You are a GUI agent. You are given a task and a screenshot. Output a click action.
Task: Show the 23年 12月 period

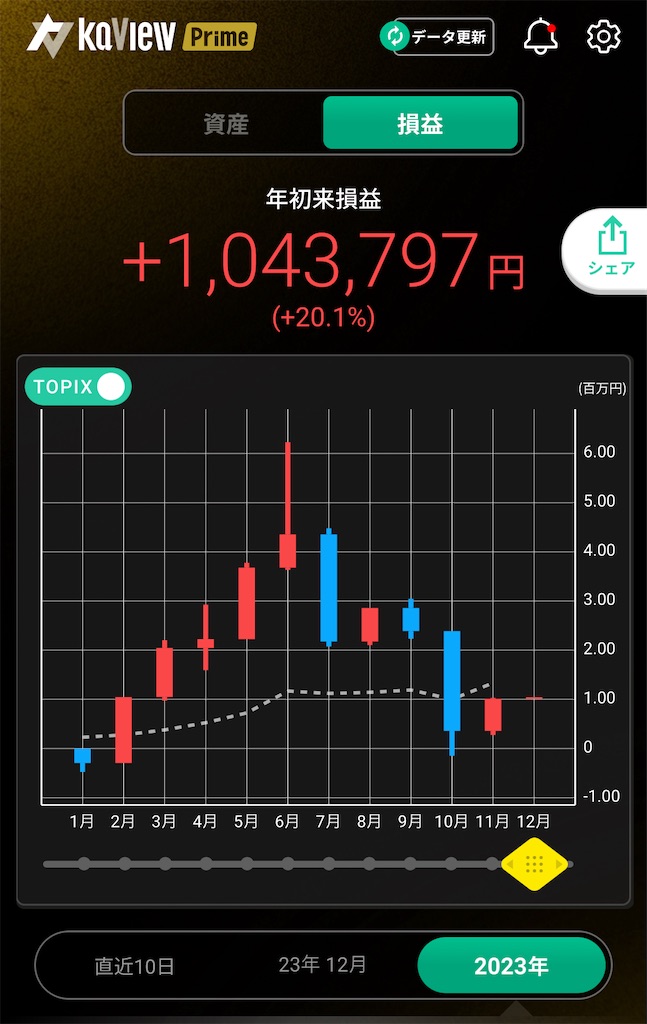(322, 965)
